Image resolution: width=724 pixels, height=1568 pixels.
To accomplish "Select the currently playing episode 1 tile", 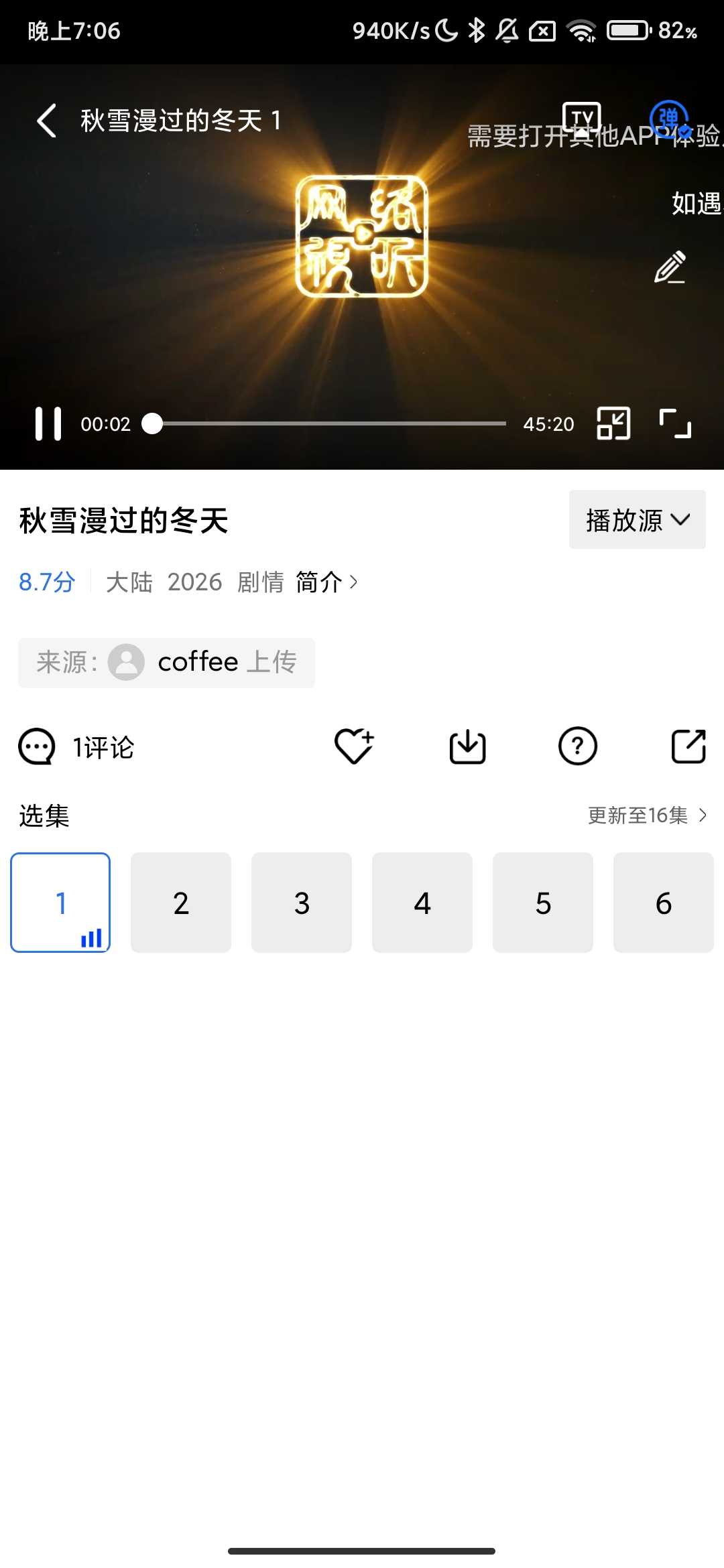I will pyautogui.click(x=60, y=902).
